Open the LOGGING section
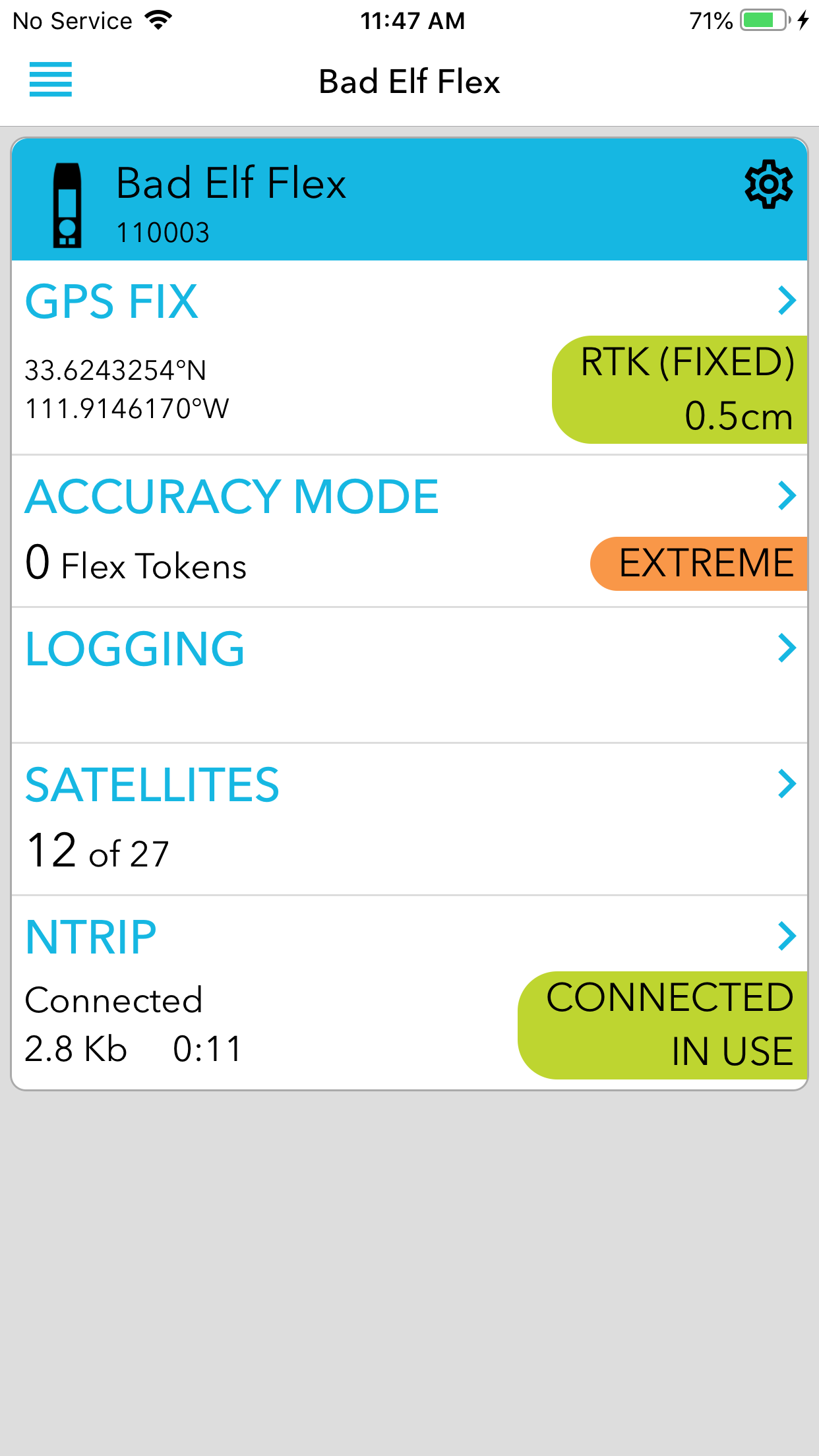 tap(409, 675)
